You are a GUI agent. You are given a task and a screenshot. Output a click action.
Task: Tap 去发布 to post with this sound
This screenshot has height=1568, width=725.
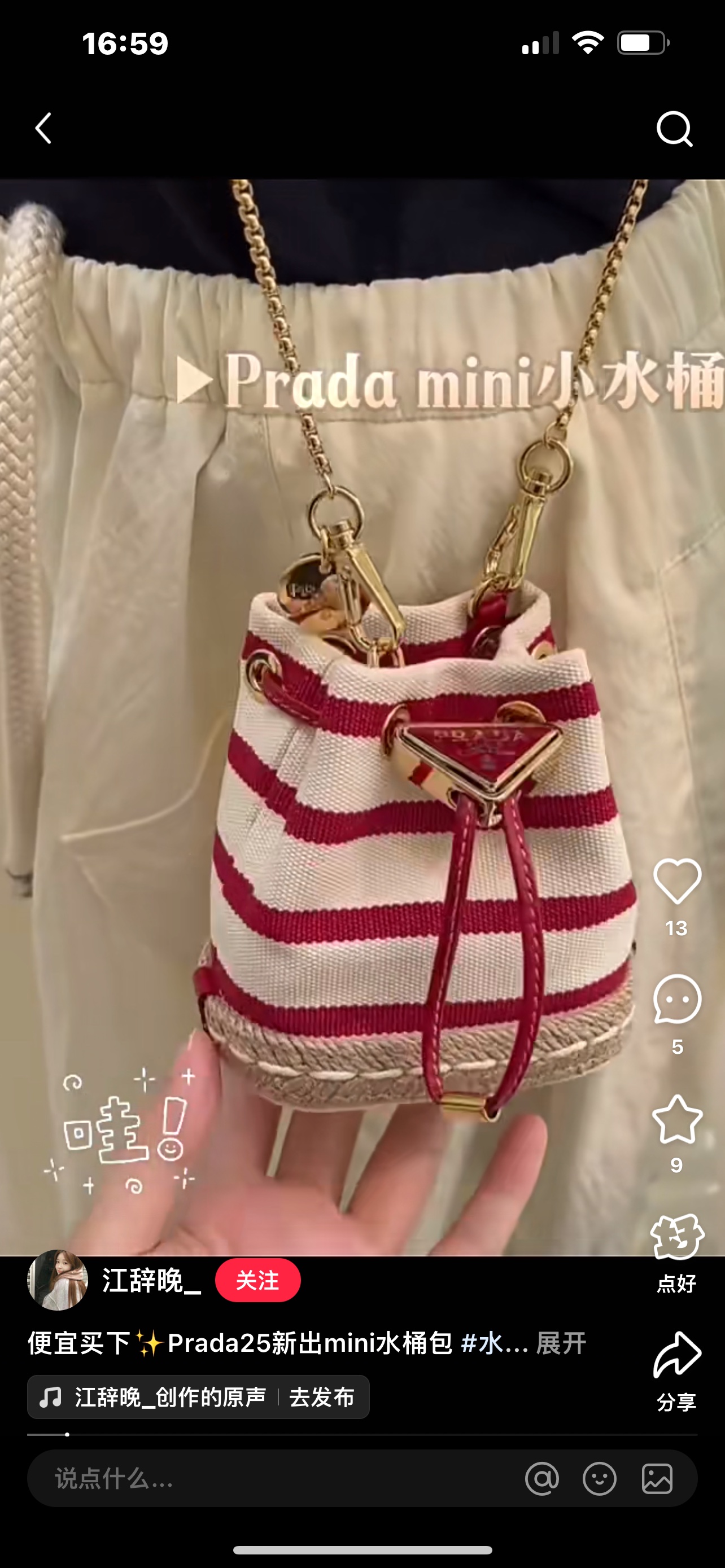coord(321,1397)
